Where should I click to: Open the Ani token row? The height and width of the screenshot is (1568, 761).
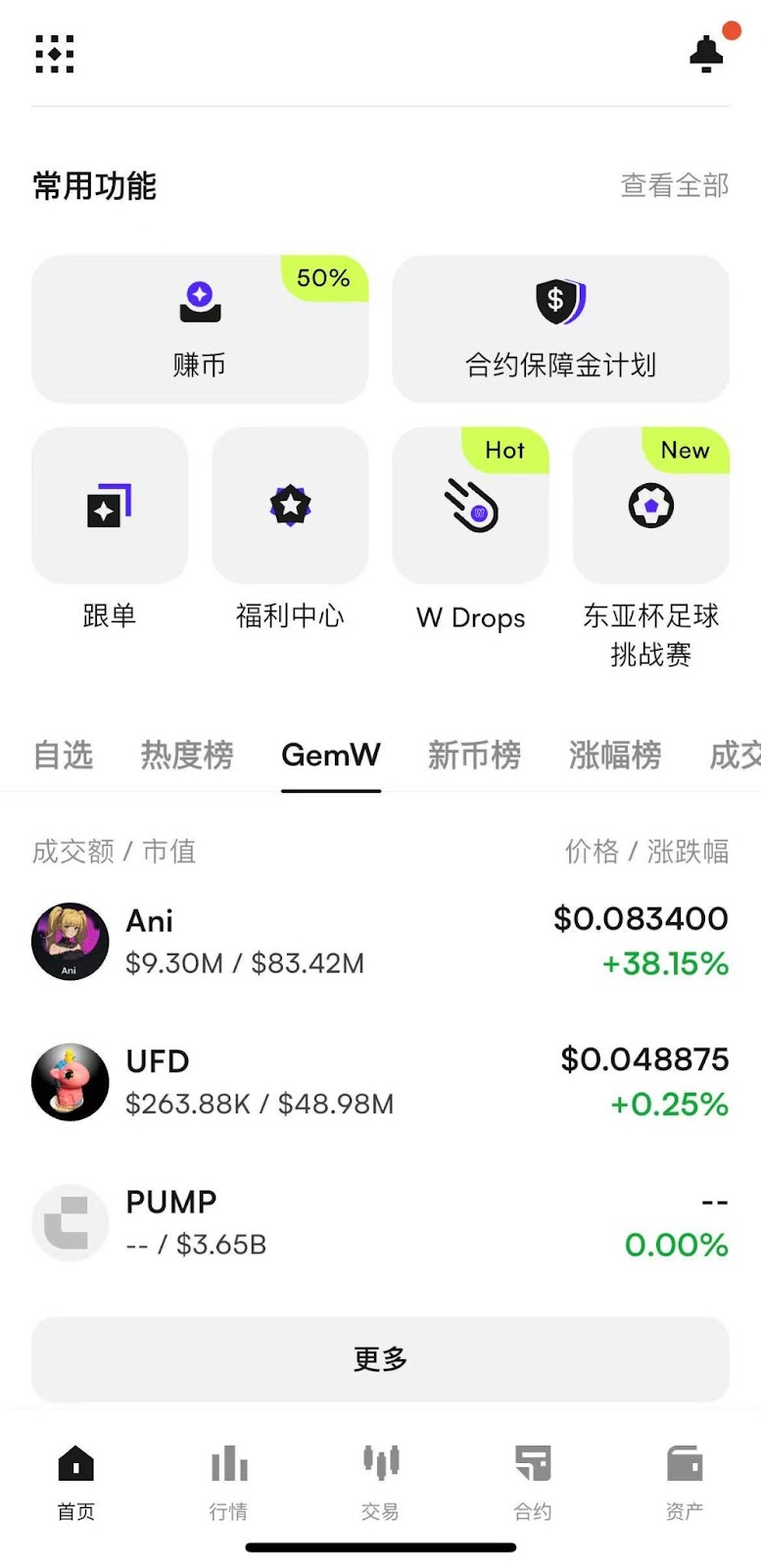[x=380, y=942]
